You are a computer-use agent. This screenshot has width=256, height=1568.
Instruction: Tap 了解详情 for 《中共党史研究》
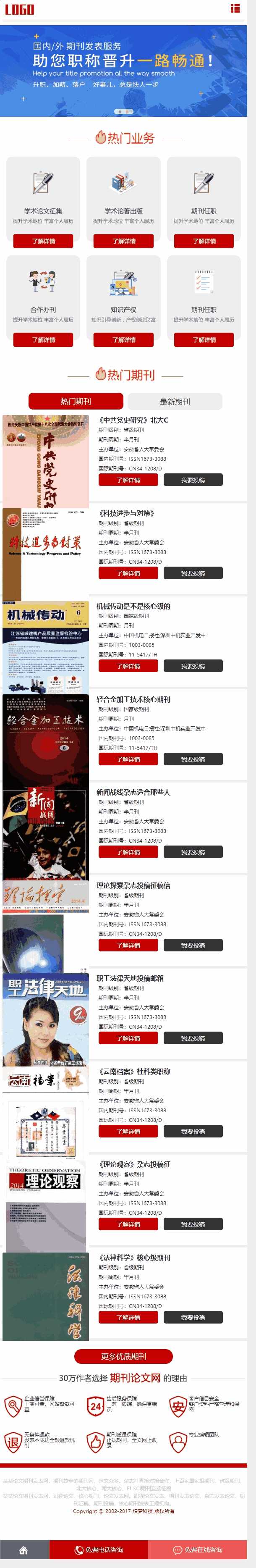point(128,480)
